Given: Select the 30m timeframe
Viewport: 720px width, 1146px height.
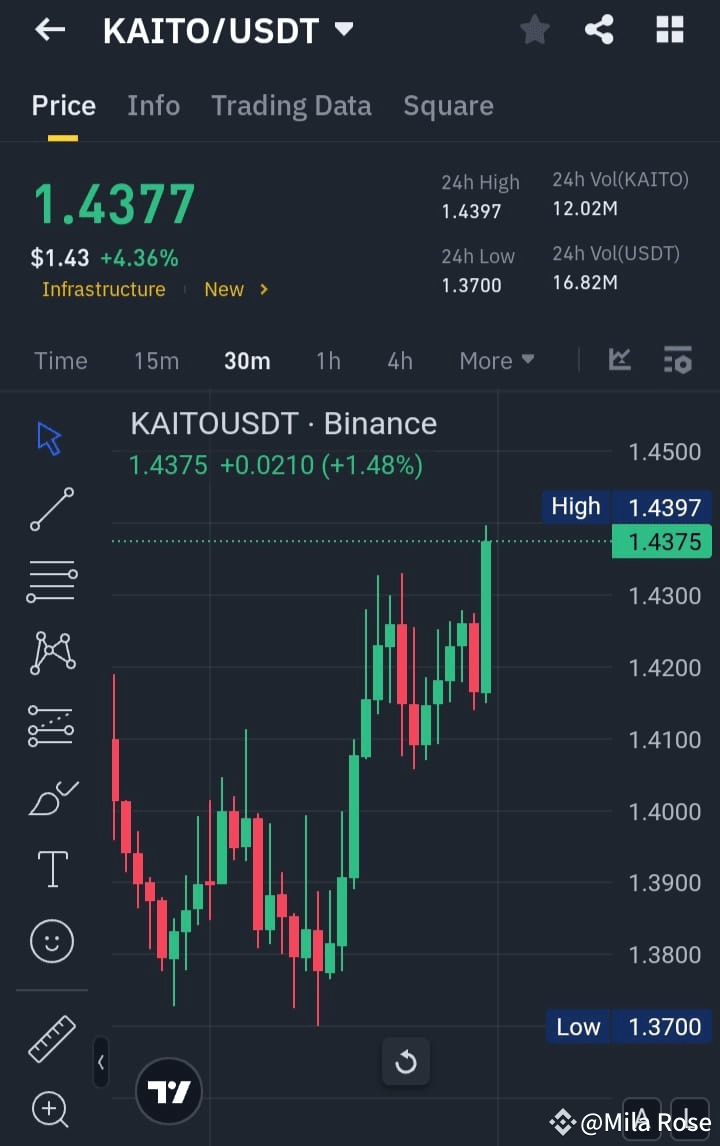Looking at the screenshot, I should point(247,361).
